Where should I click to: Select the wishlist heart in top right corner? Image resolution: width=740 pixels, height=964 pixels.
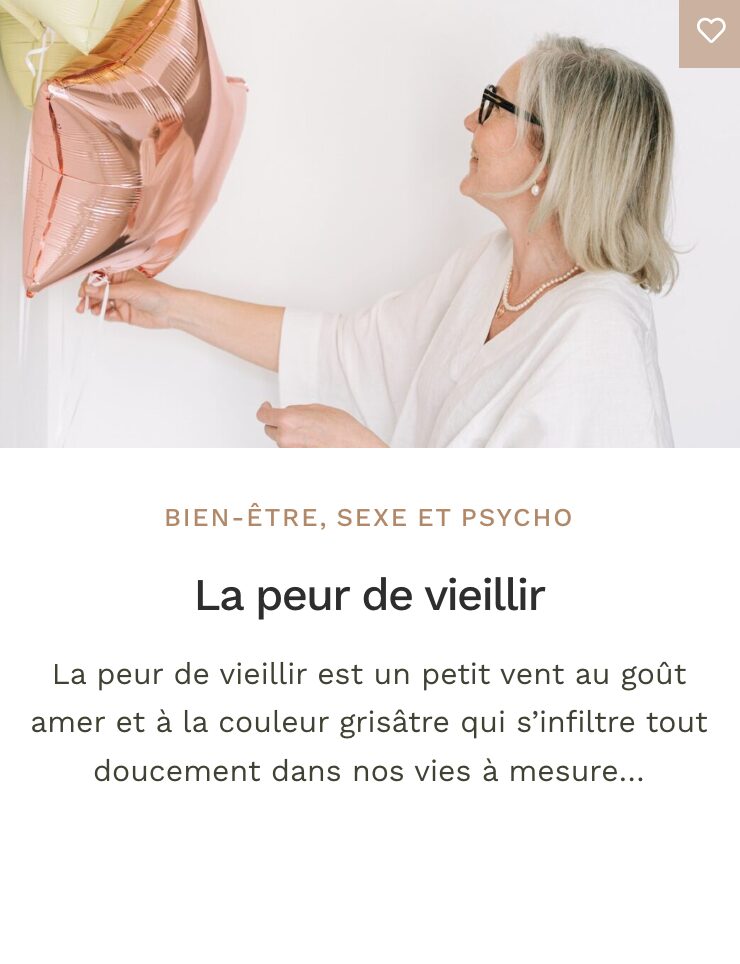(711, 31)
